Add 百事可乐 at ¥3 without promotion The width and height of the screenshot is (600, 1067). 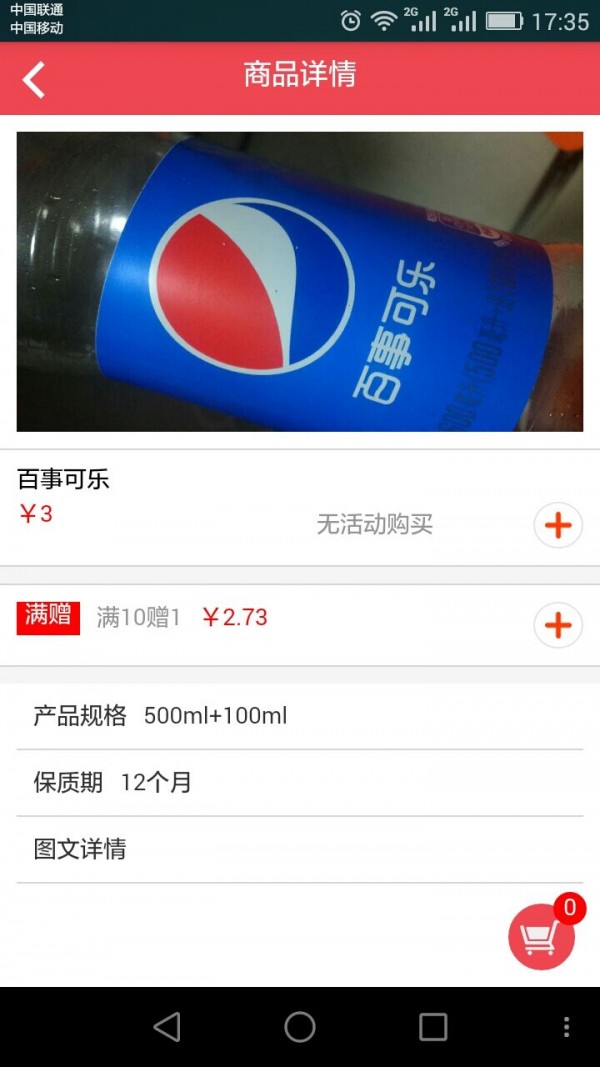click(557, 525)
